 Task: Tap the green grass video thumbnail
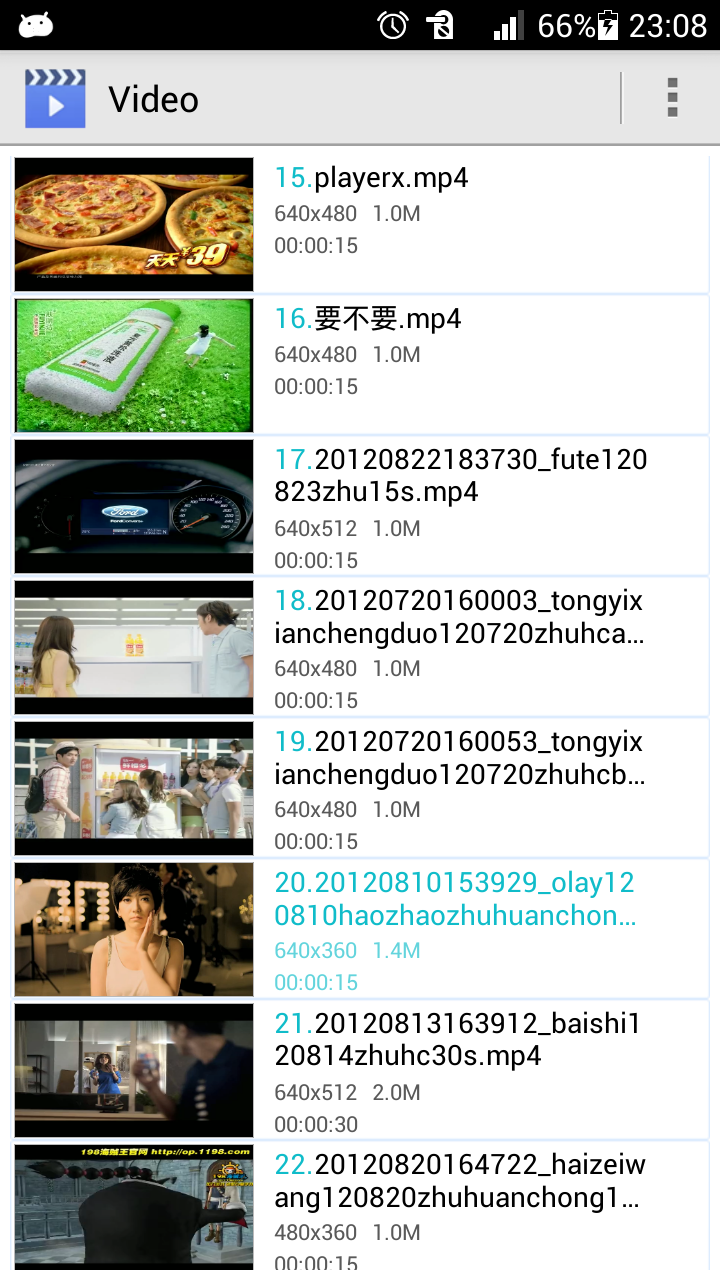(133, 365)
